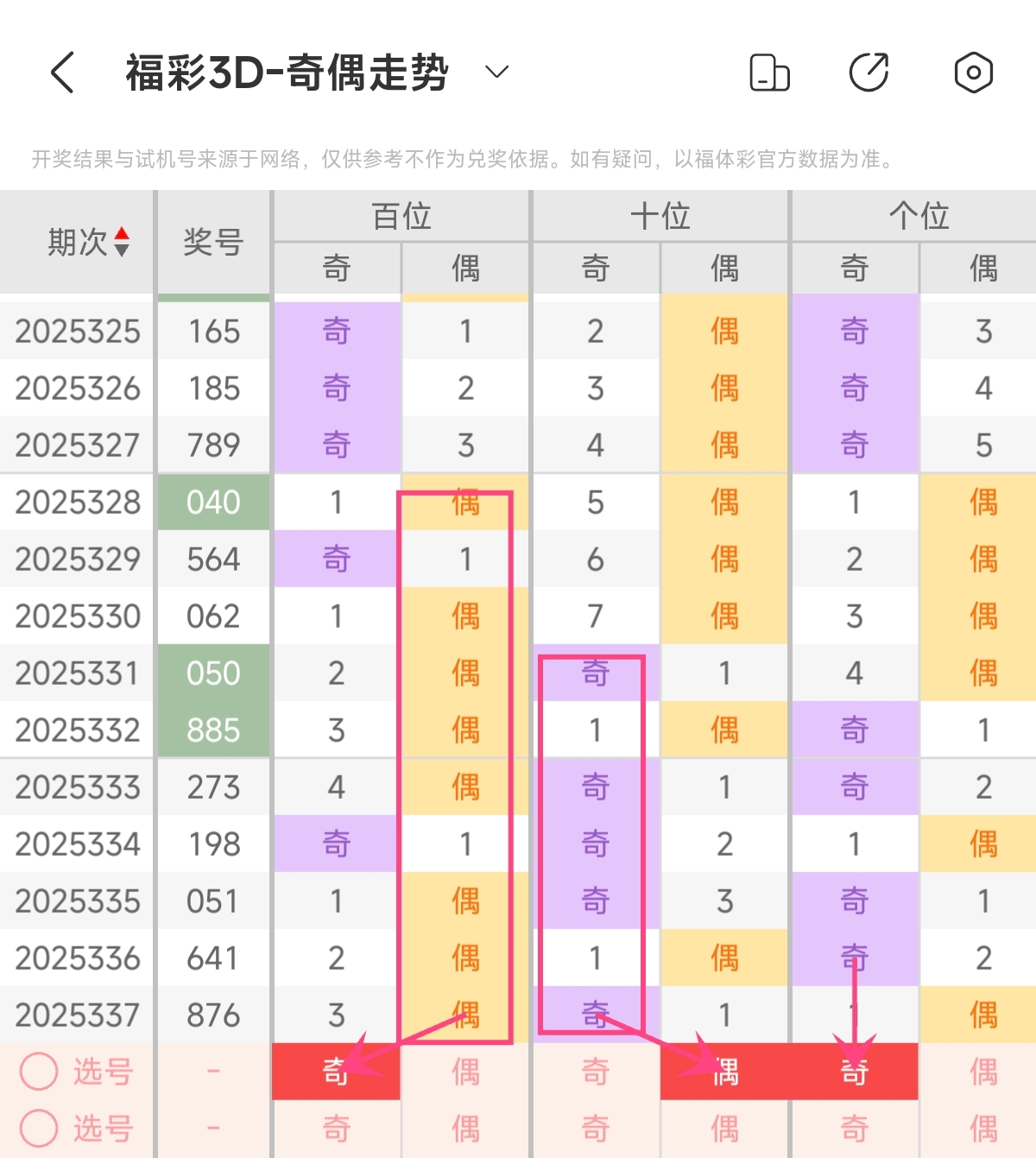Deselect the red-highlighted 百位 奇 cell
This screenshot has height=1158, width=1036.
click(x=336, y=1072)
